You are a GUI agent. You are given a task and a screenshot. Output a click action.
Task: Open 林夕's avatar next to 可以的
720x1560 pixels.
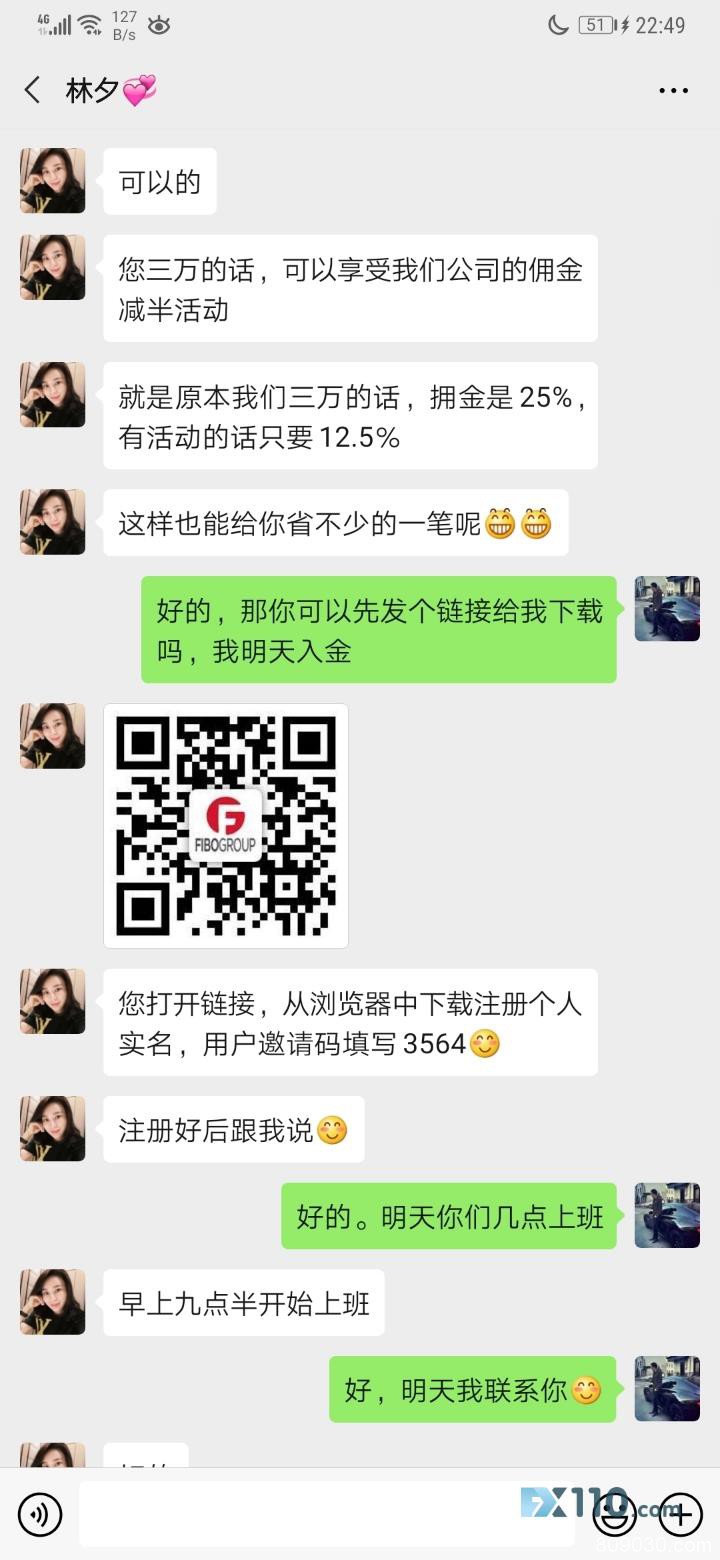[x=52, y=181]
